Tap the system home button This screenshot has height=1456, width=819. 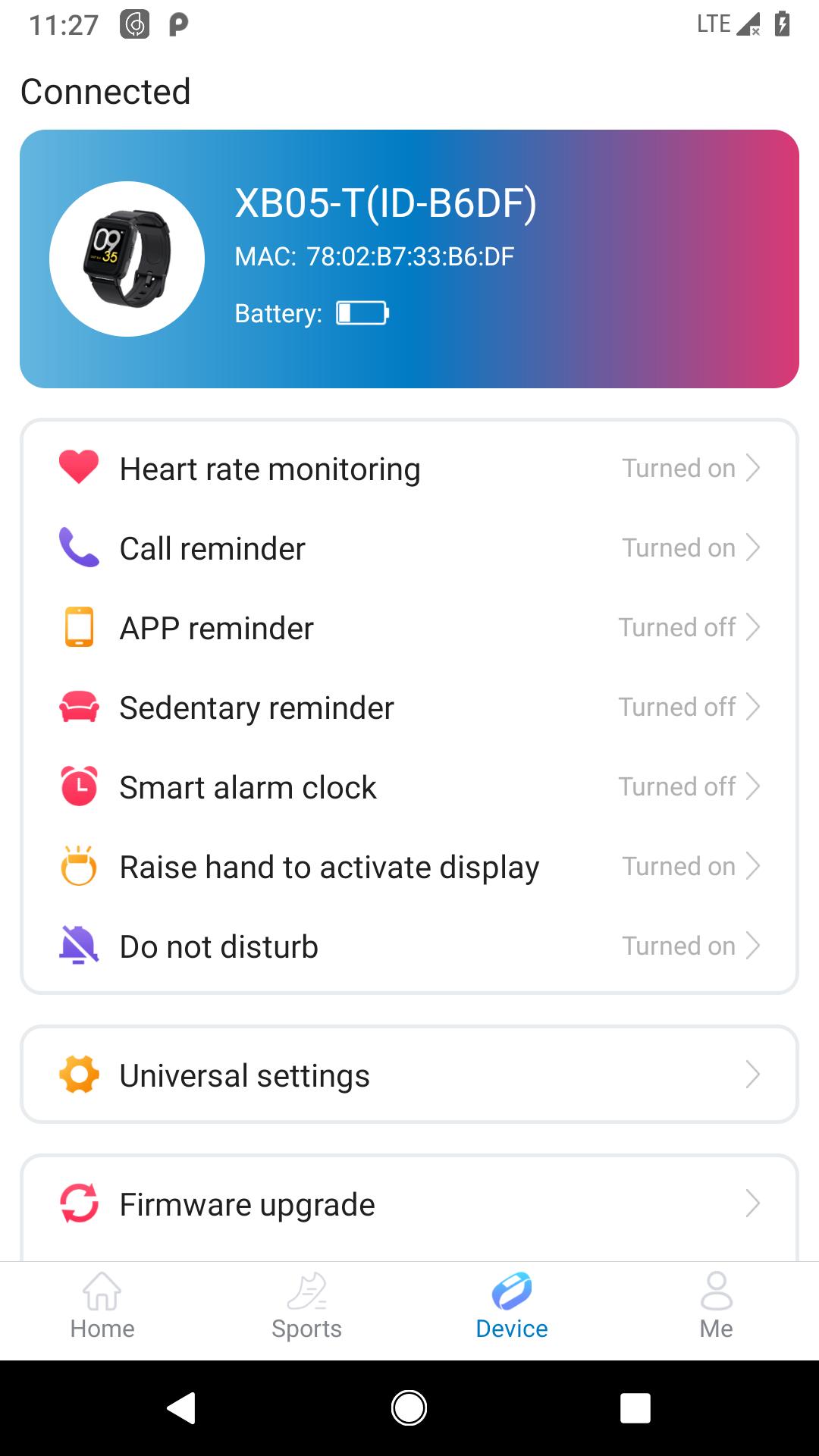[409, 1408]
